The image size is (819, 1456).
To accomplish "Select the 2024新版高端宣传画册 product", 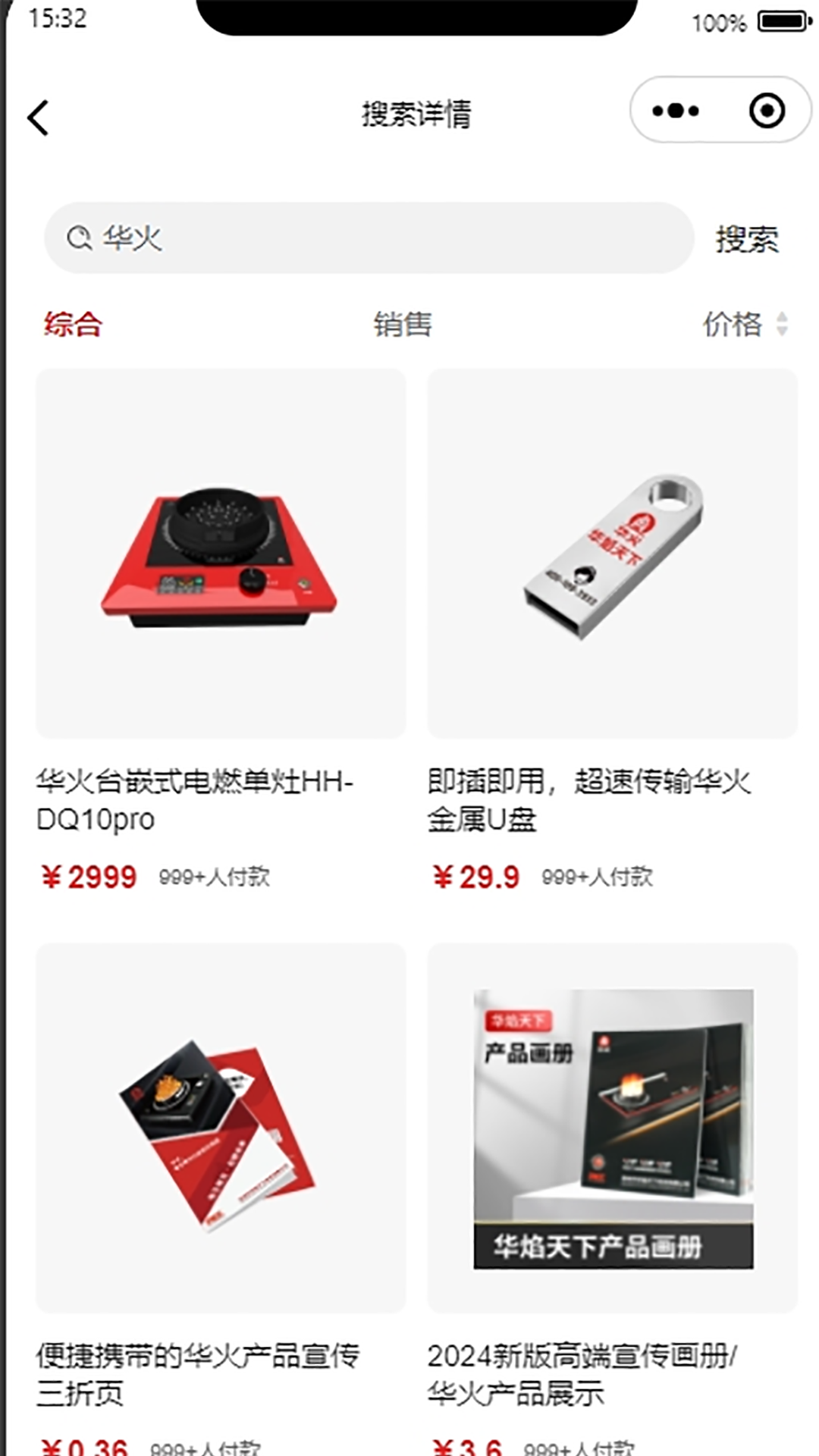I will pos(612,1128).
